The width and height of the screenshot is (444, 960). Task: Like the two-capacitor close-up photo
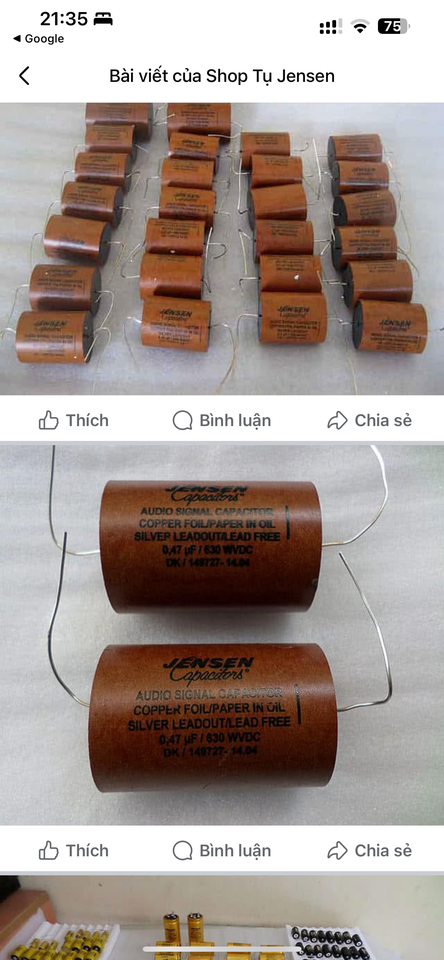point(73,850)
